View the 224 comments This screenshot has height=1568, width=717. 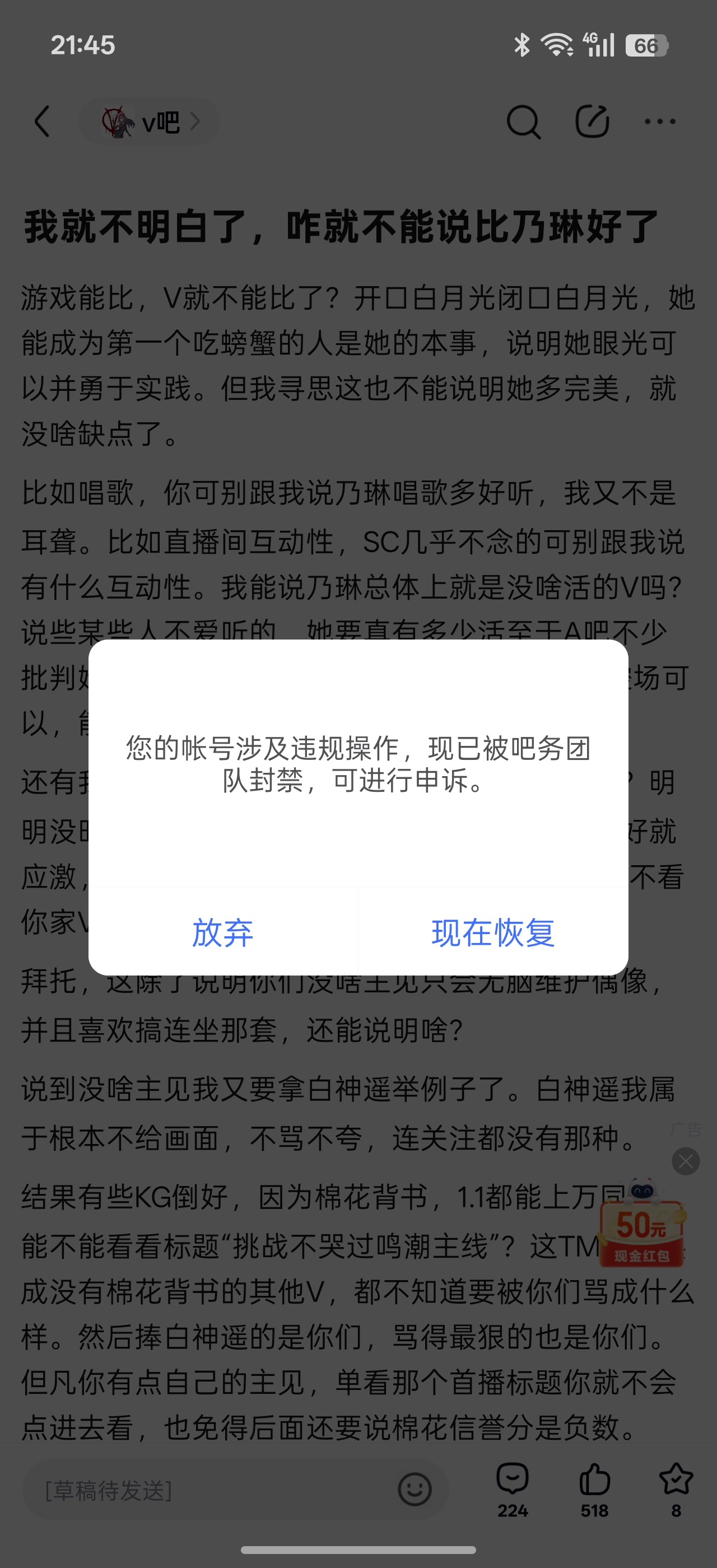click(513, 1490)
